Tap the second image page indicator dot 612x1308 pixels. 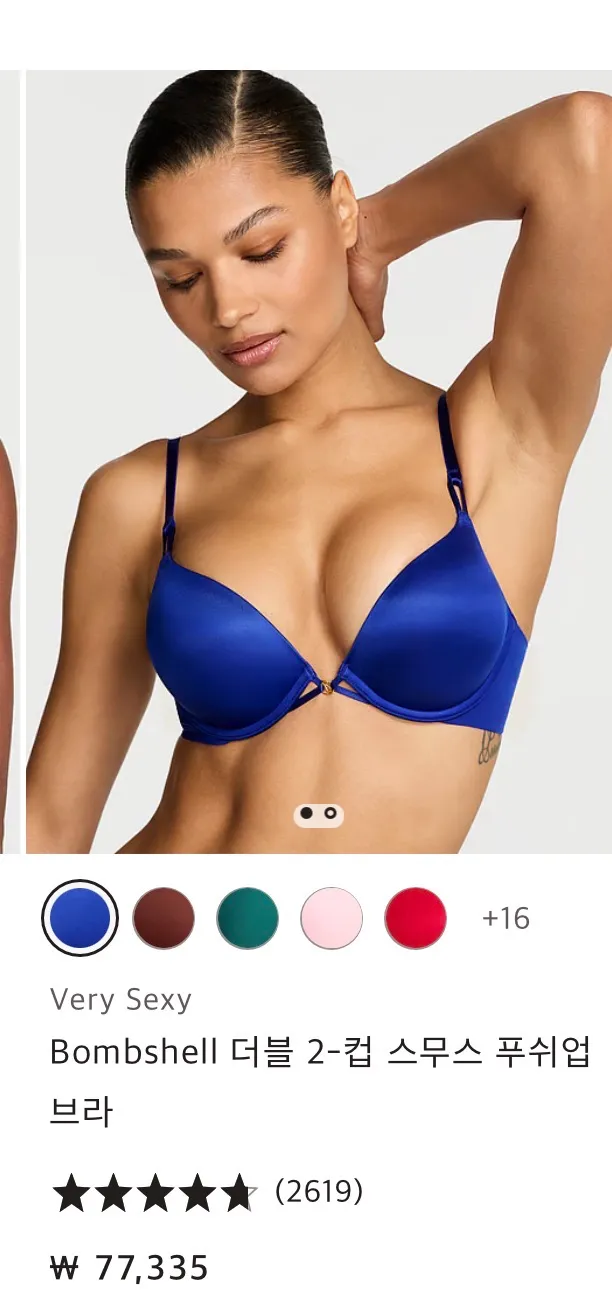[x=330, y=814]
